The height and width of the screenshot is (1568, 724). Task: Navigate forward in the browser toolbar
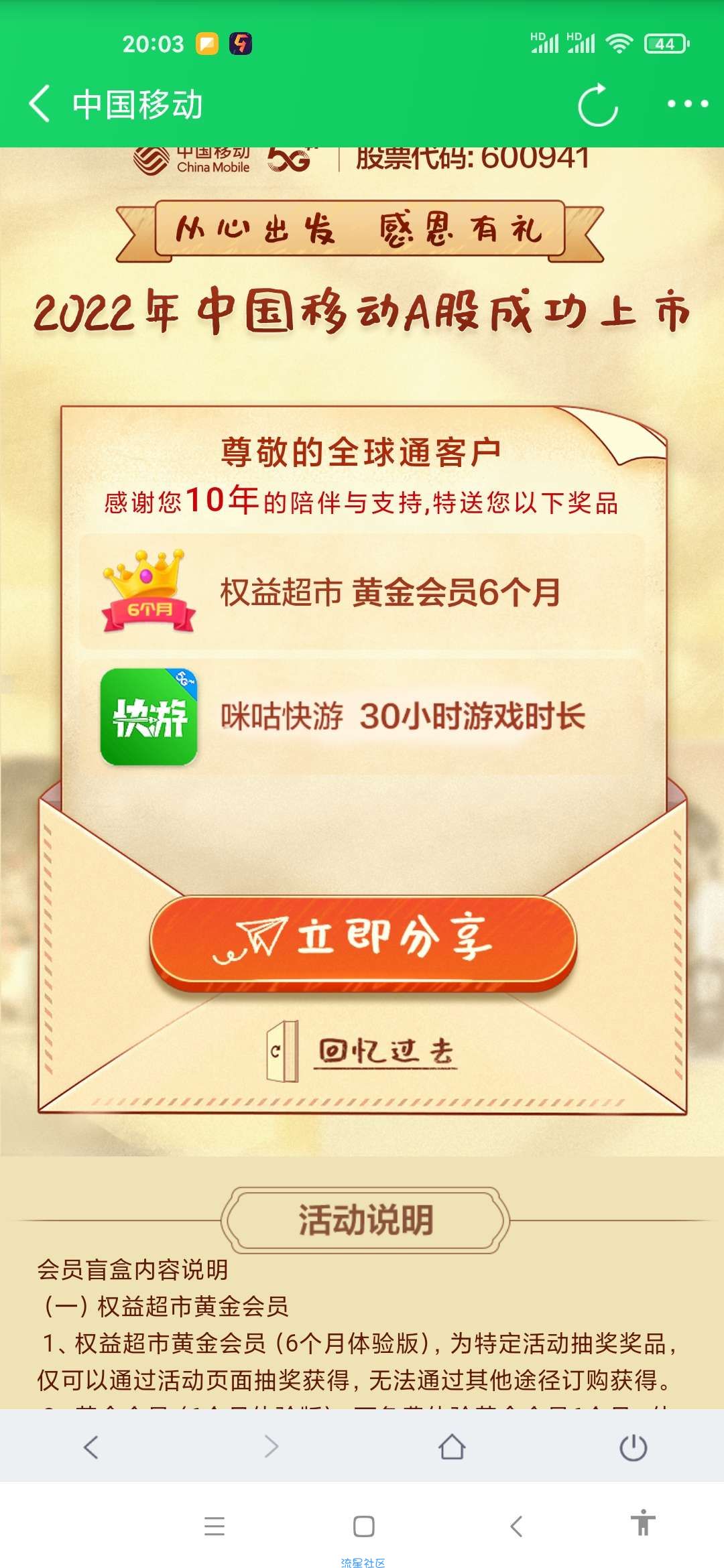(x=271, y=1447)
